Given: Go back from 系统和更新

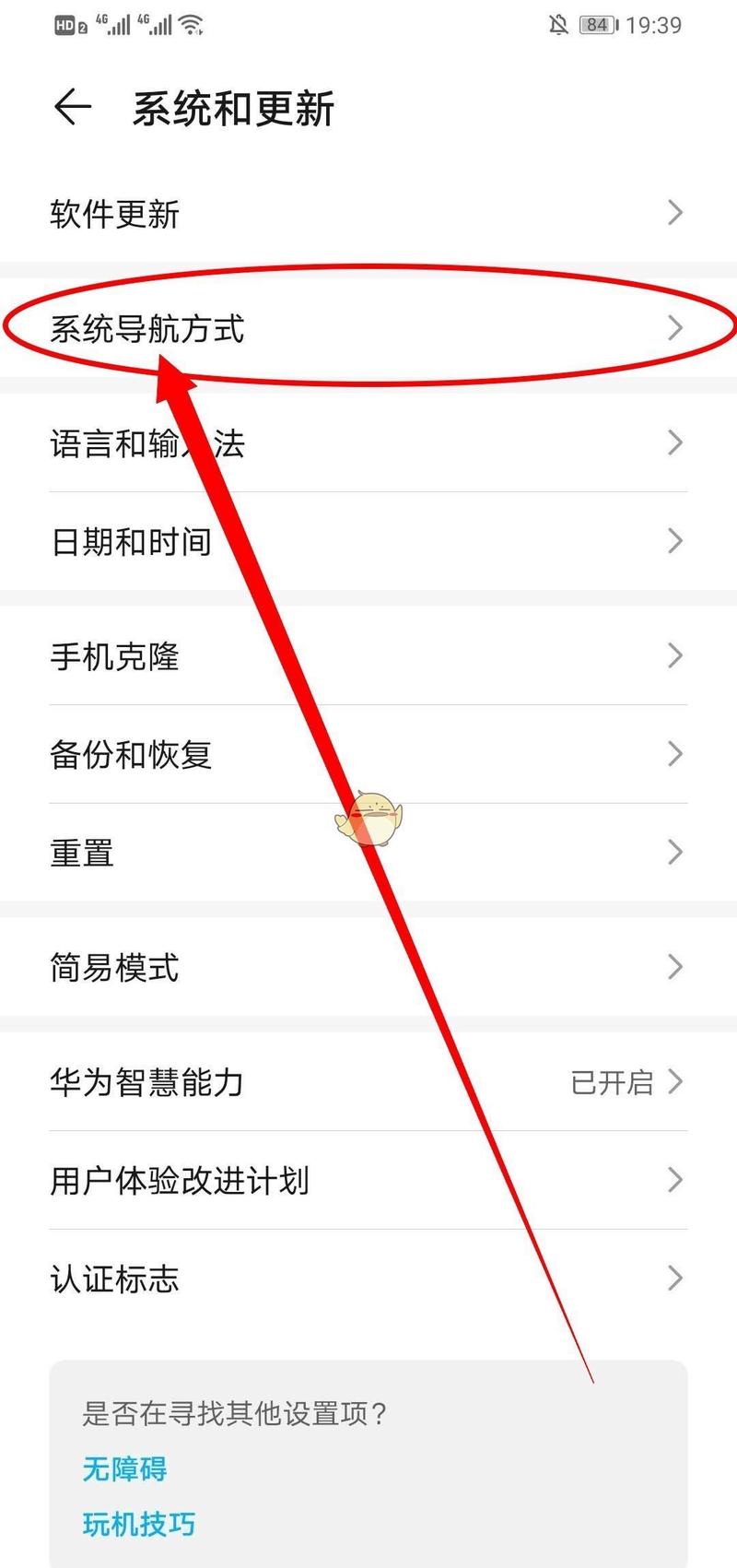Looking at the screenshot, I should 73,108.
